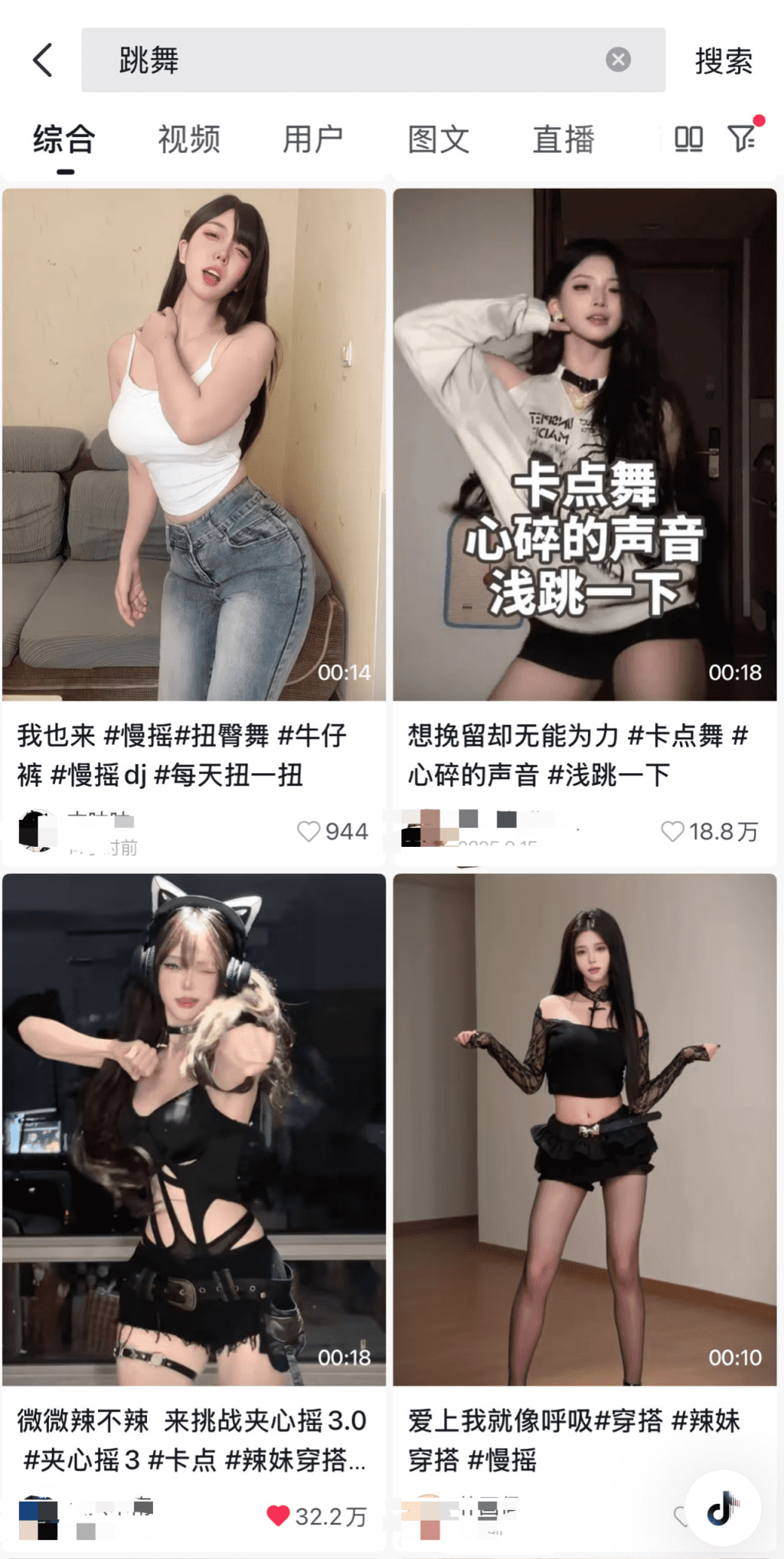Open the video 我也来 #慢摇#扭臀舞
The image size is (784, 1559).
click(x=194, y=444)
